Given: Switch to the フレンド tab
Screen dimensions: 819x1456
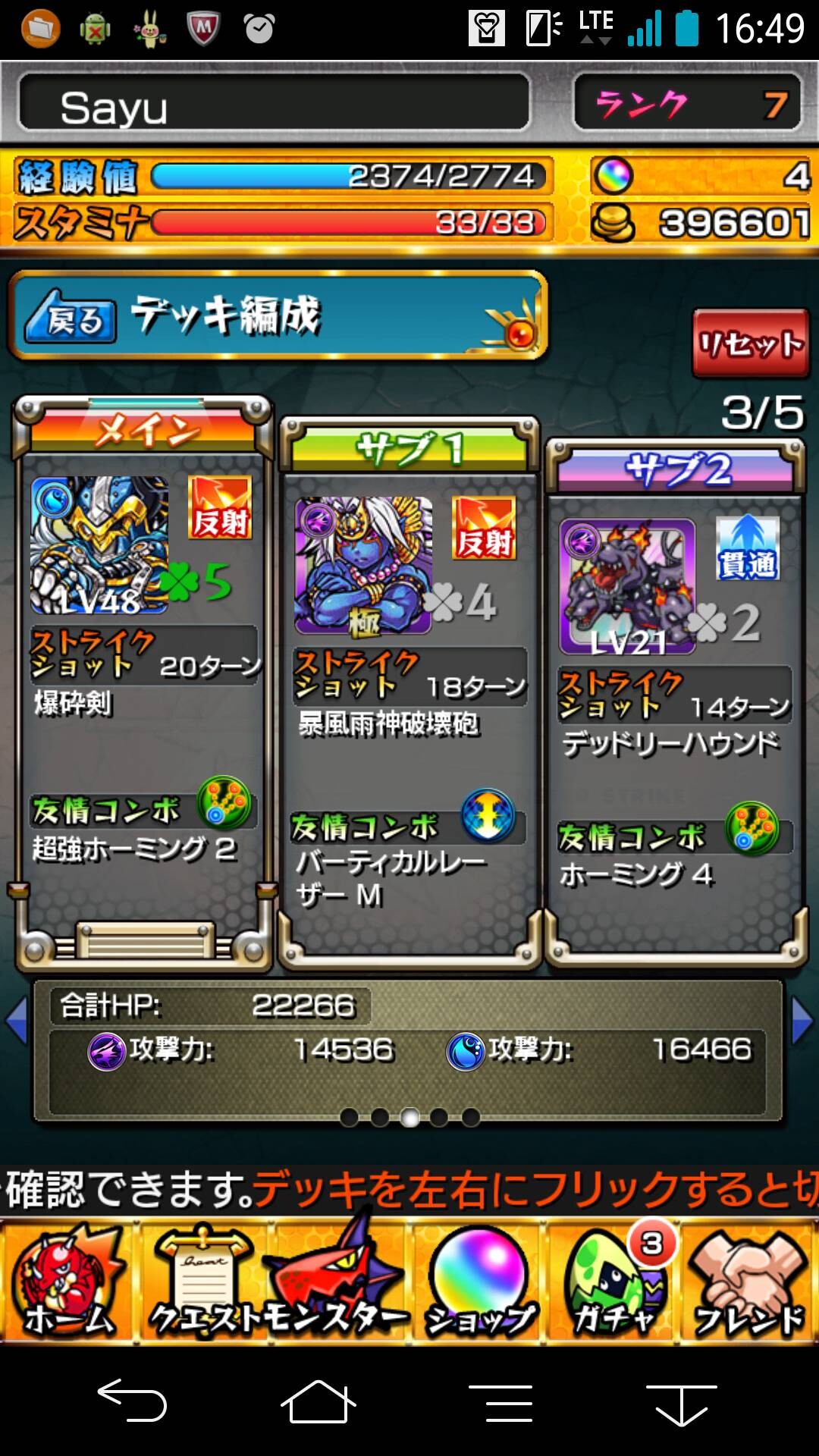Looking at the screenshot, I should [x=749, y=1282].
